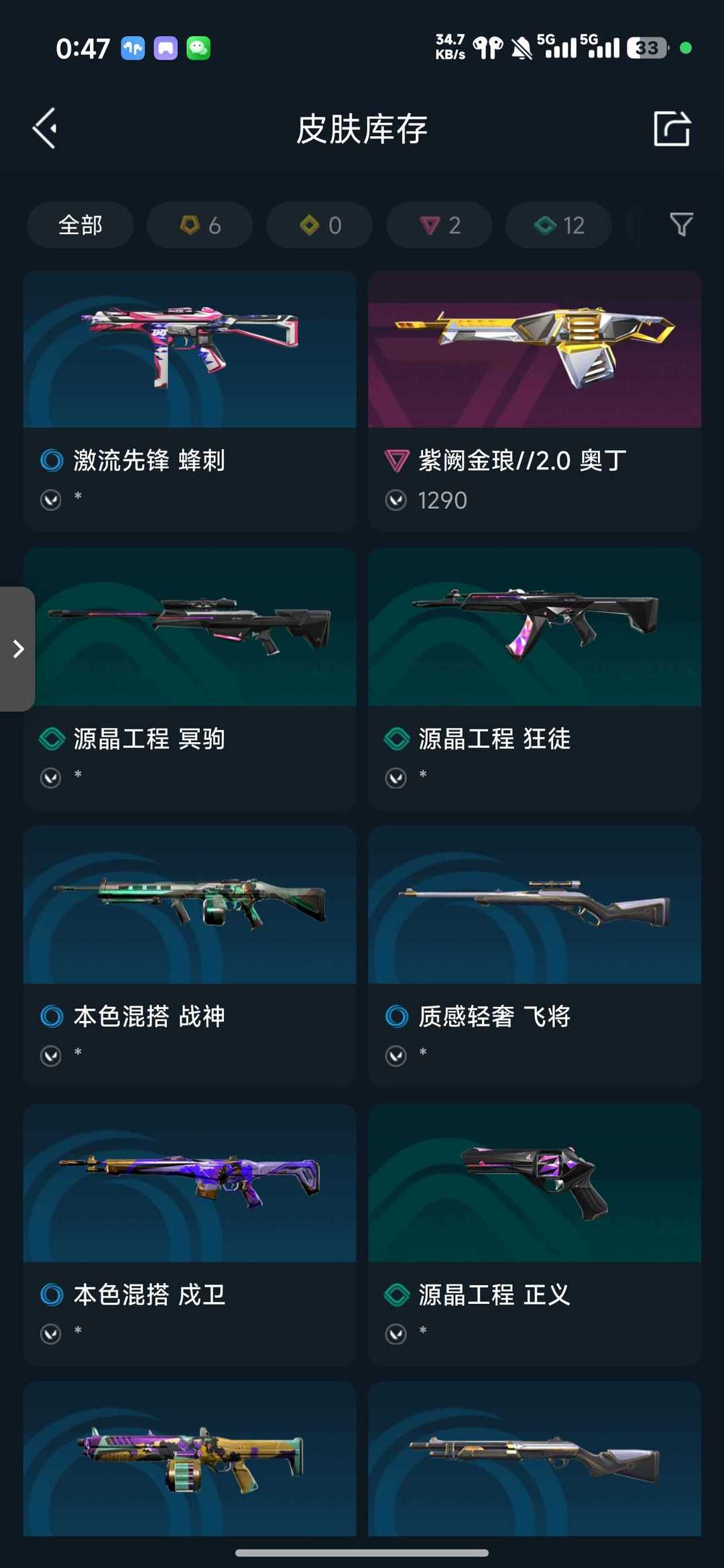Filter by the yellow tier showing 0
This screenshot has width=724, height=1568.
tap(320, 225)
